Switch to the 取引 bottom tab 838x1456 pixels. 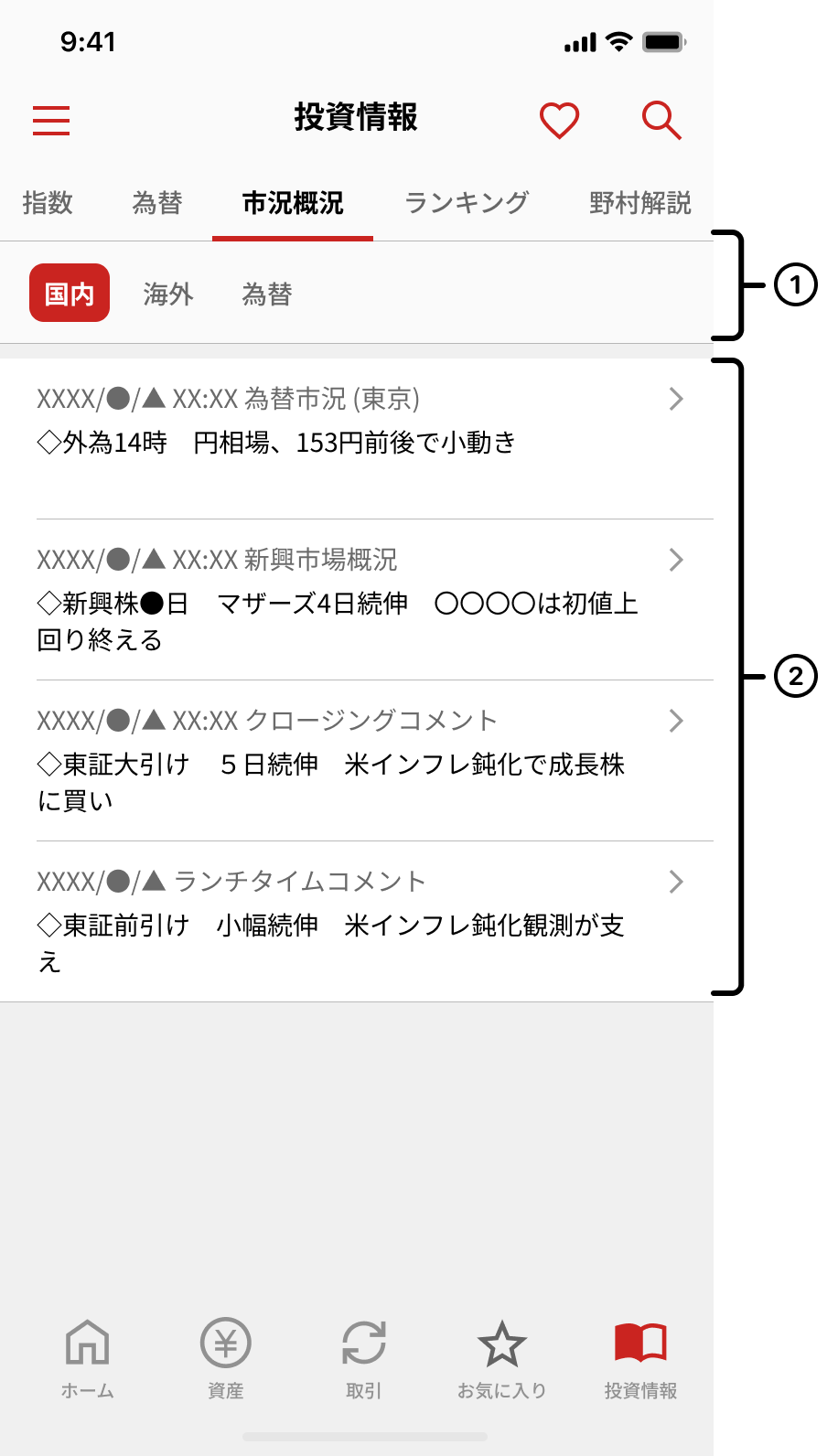point(363,1358)
